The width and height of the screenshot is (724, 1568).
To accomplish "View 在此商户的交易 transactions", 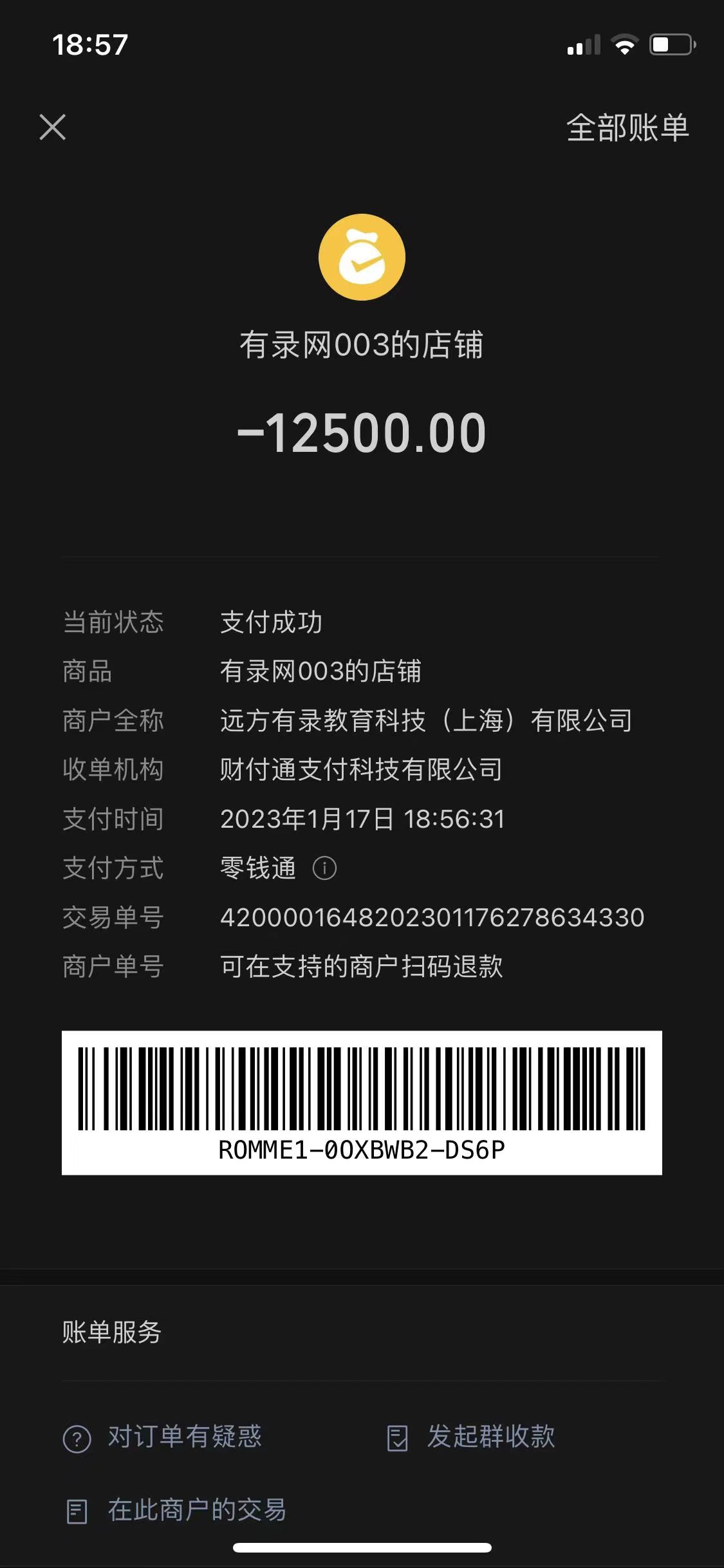I will click(x=177, y=1510).
